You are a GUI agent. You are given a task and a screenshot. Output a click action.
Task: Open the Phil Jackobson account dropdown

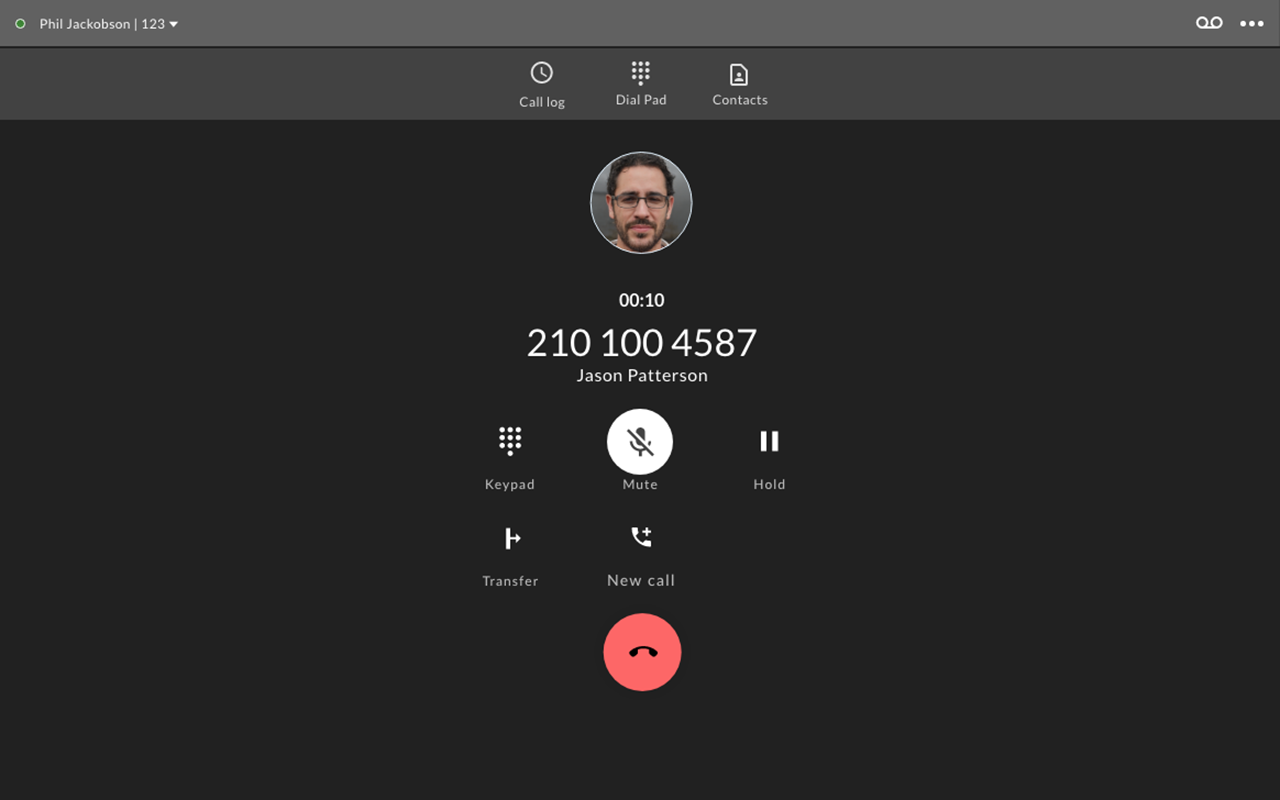(x=108, y=24)
